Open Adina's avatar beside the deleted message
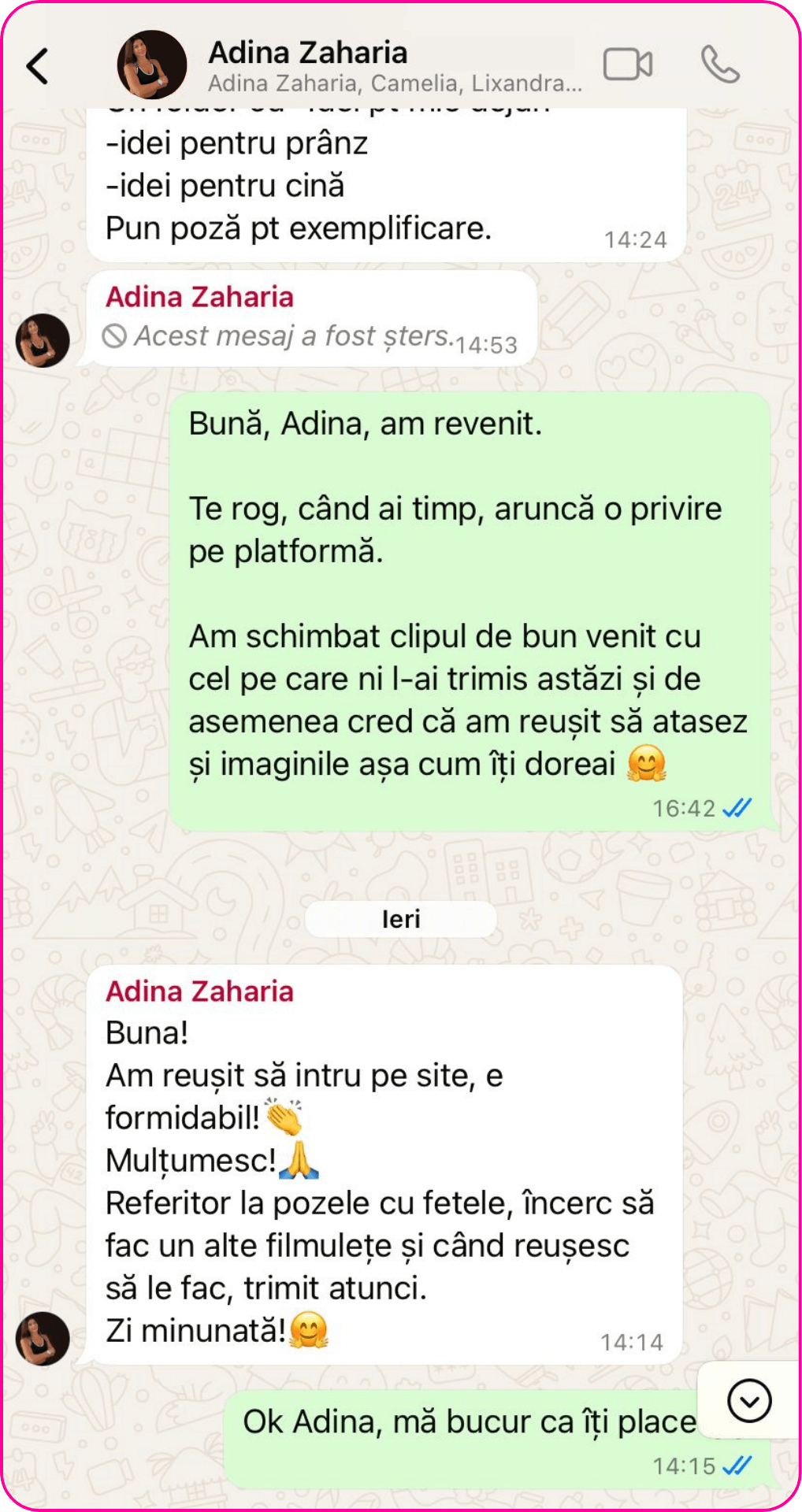802x1512 pixels. 43,341
